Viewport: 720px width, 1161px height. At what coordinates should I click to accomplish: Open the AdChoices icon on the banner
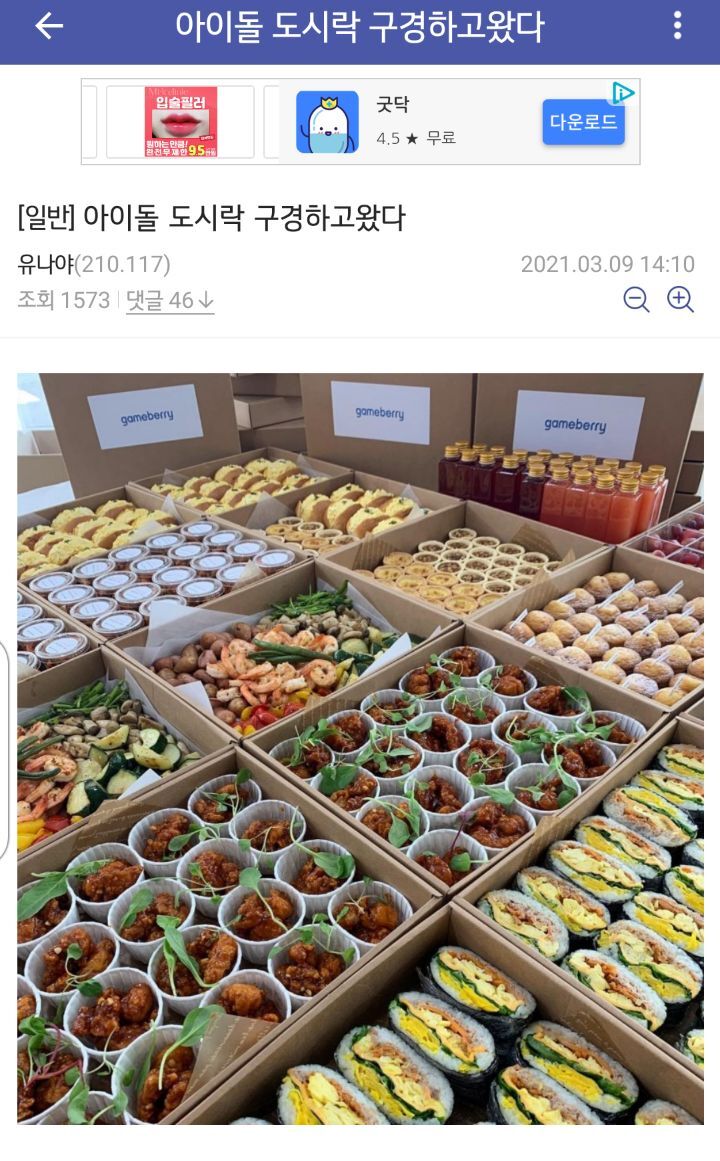623,92
